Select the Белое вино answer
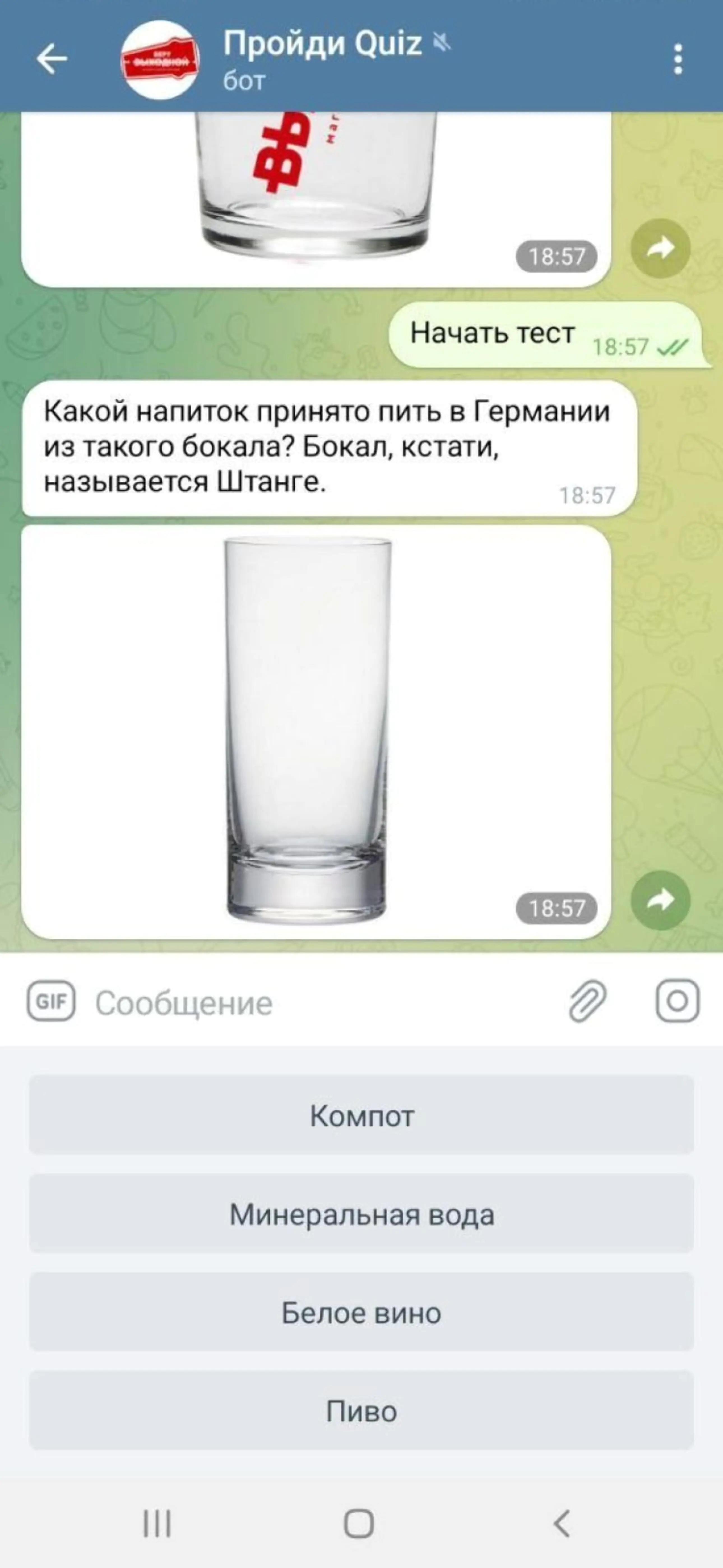The image size is (723, 1568). 361,1312
